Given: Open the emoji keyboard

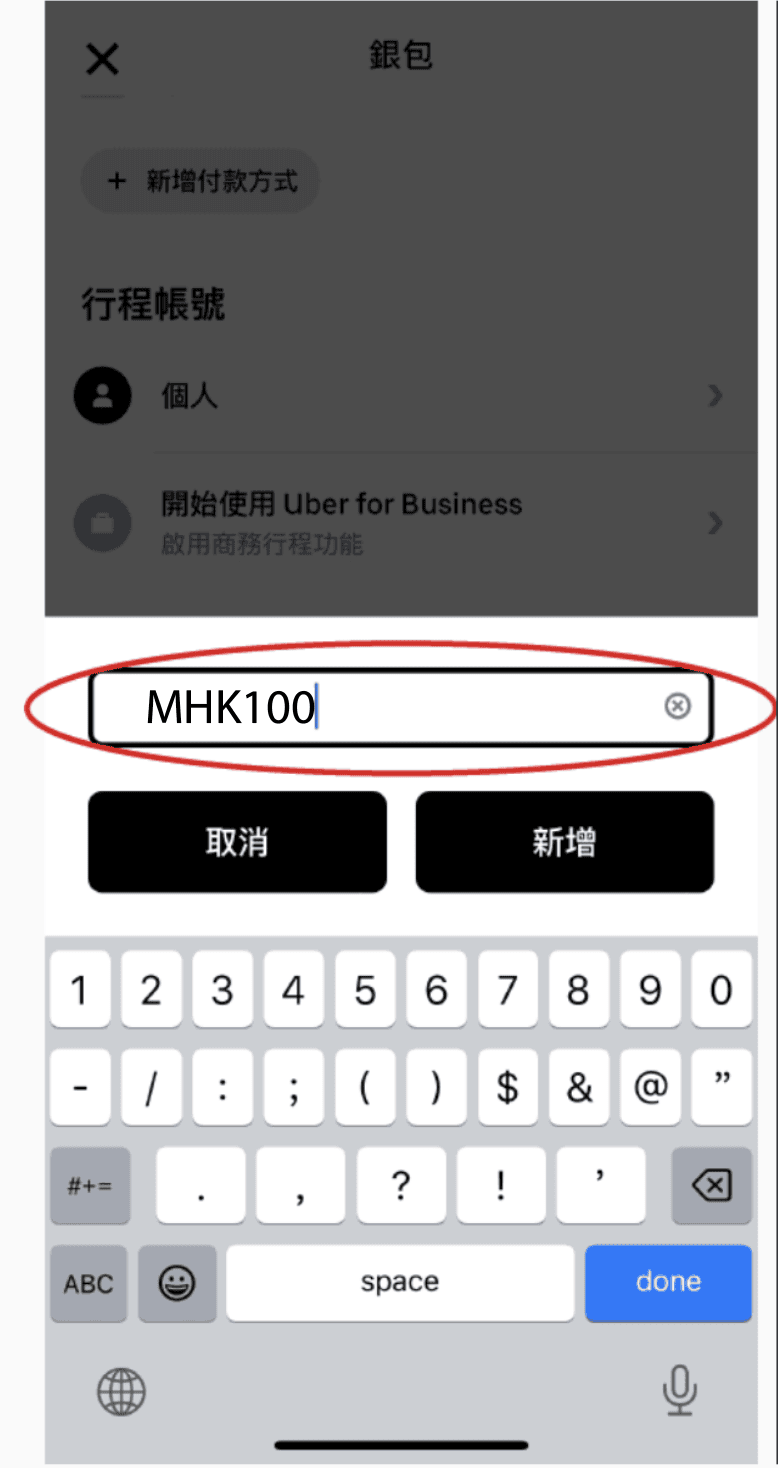Looking at the screenshot, I should 177,1283.
